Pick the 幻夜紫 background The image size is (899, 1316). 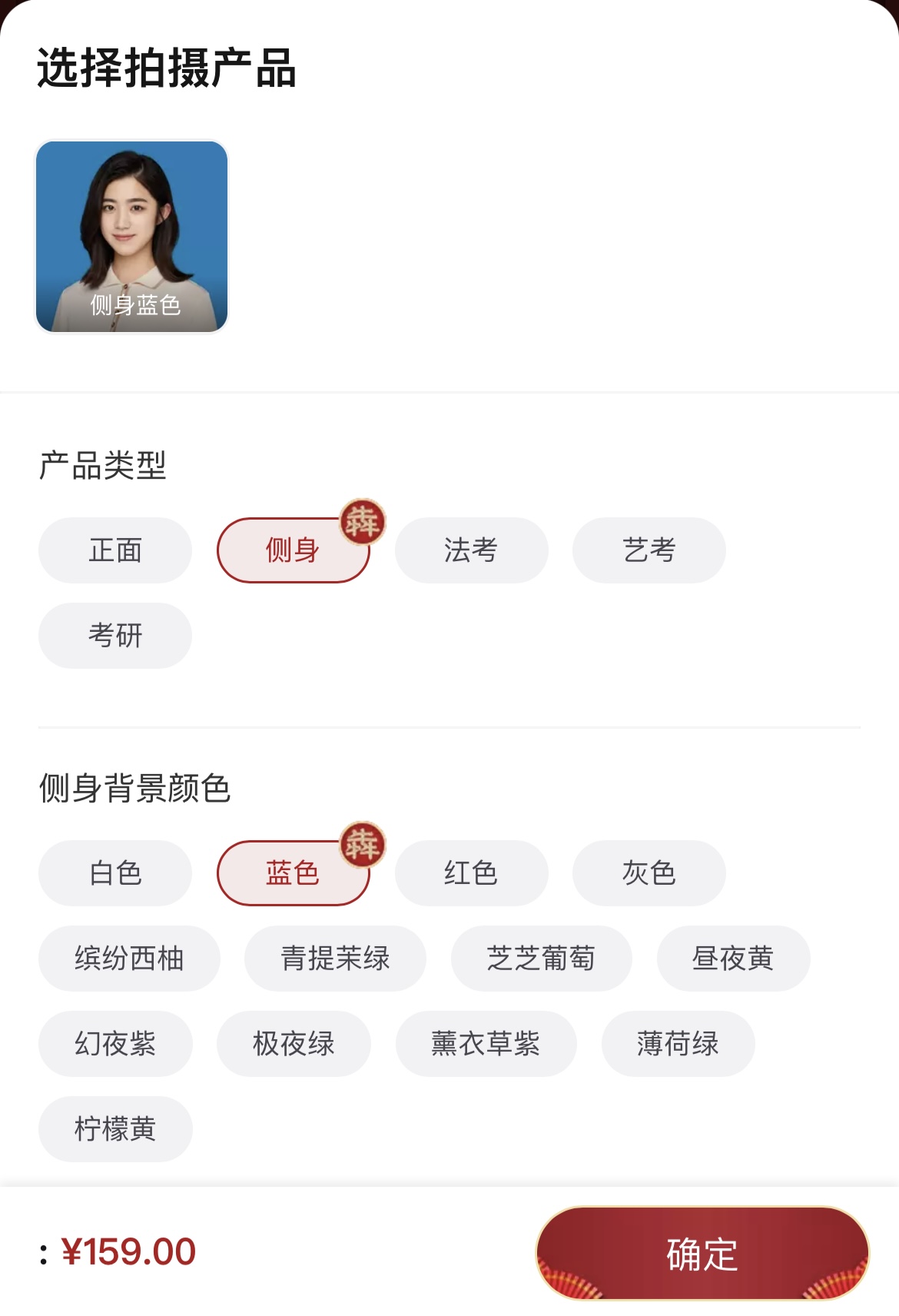(115, 1044)
